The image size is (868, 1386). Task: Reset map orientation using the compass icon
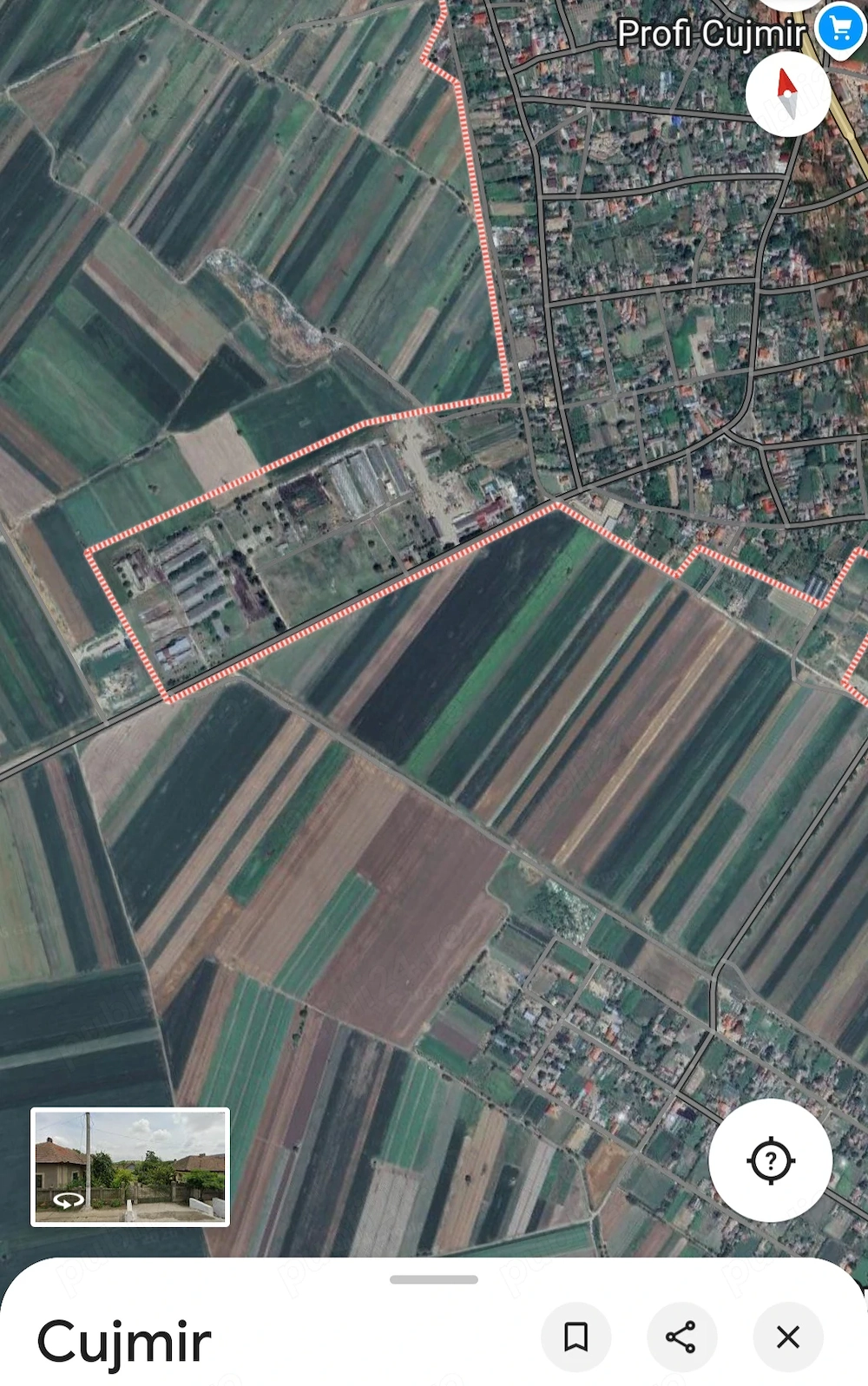point(786,94)
